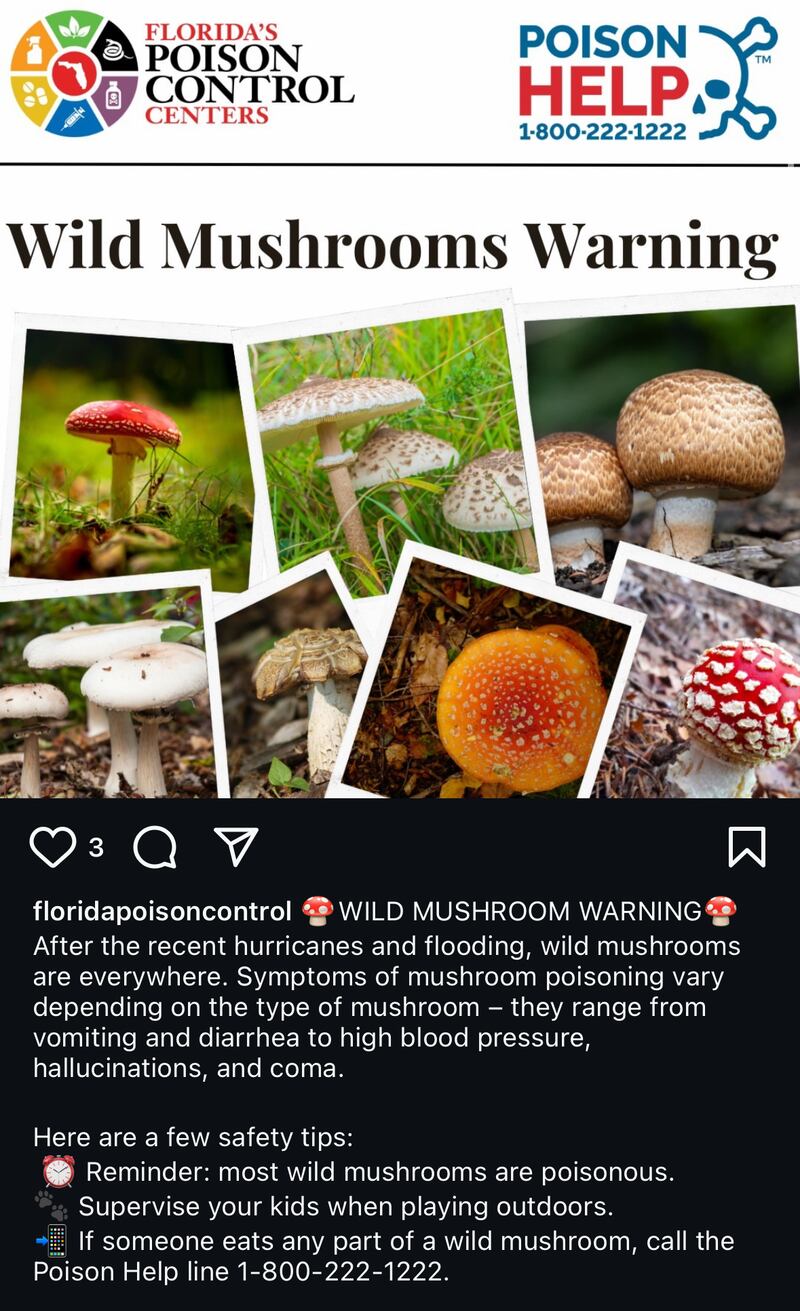
Task: Open comments on the mushroom warning post
Action: [155, 847]
